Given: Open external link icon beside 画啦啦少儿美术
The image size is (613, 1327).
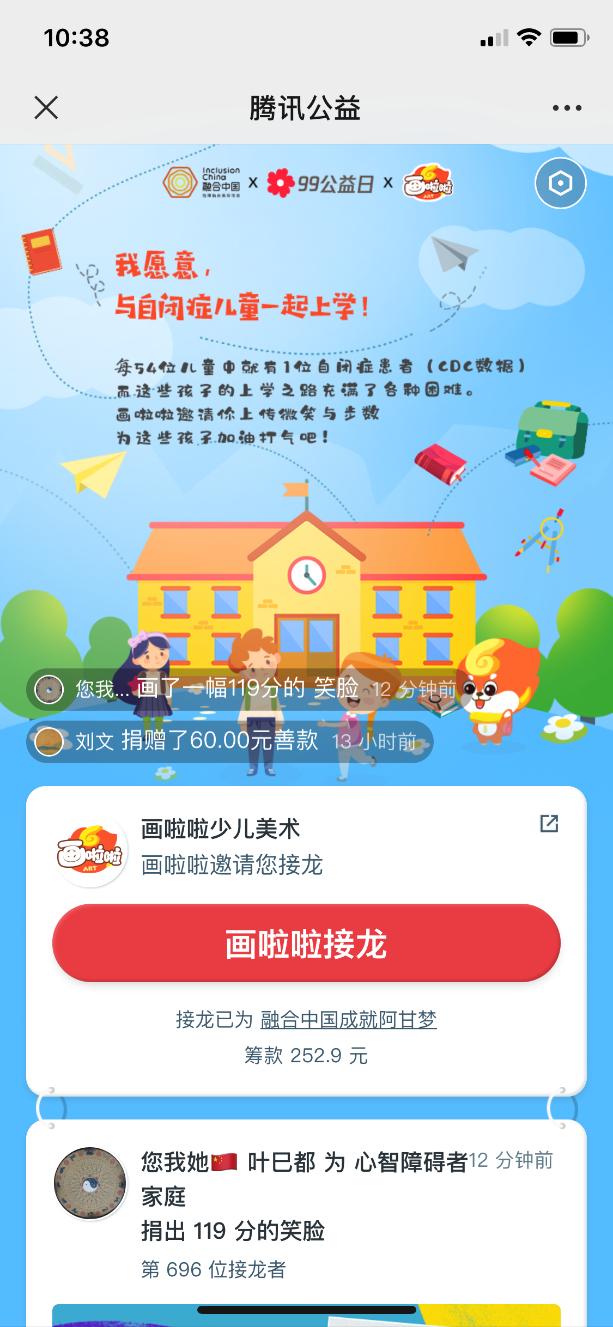Looking at the screenshot, I should (549, 823).
